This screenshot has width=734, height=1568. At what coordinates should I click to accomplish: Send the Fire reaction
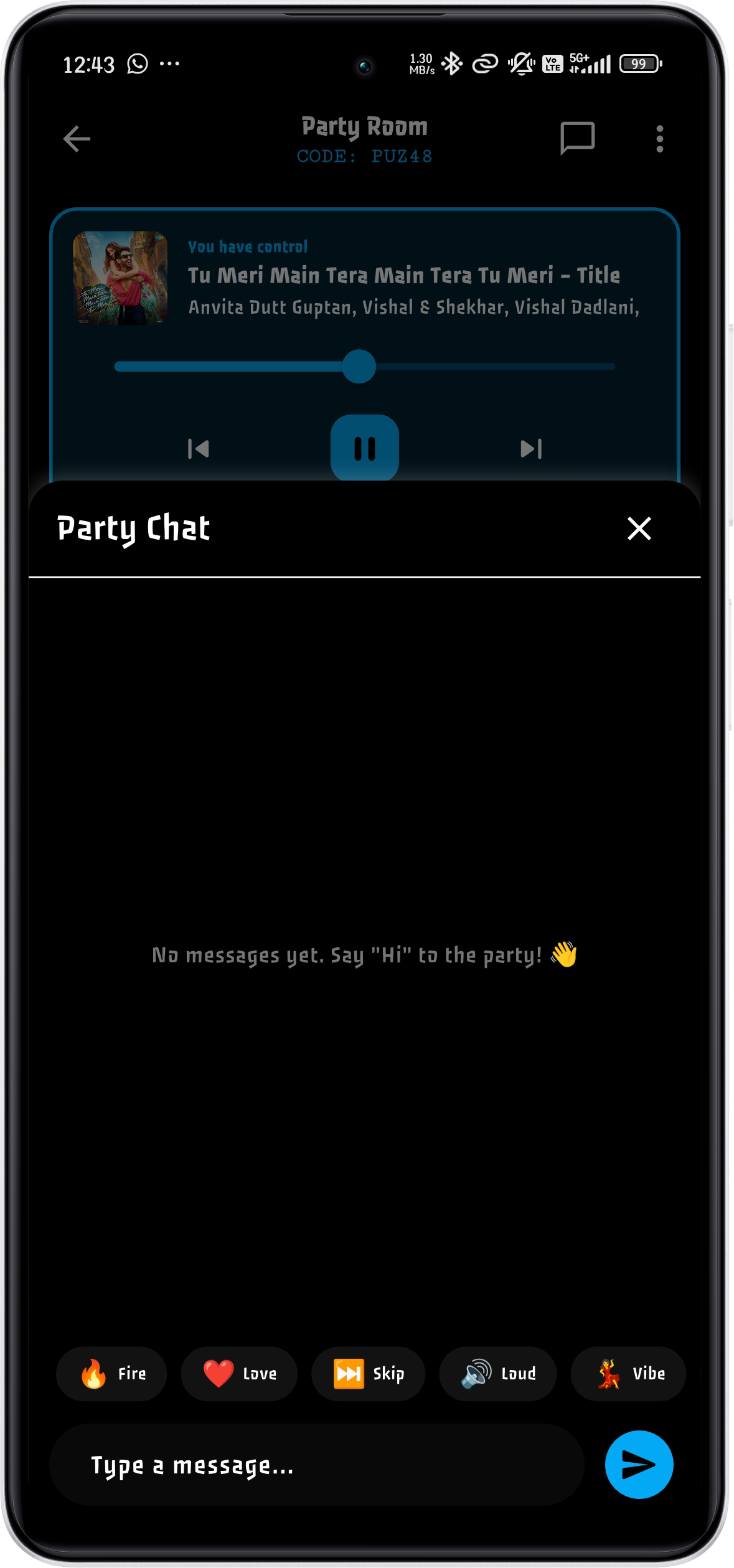point(111,1373)
